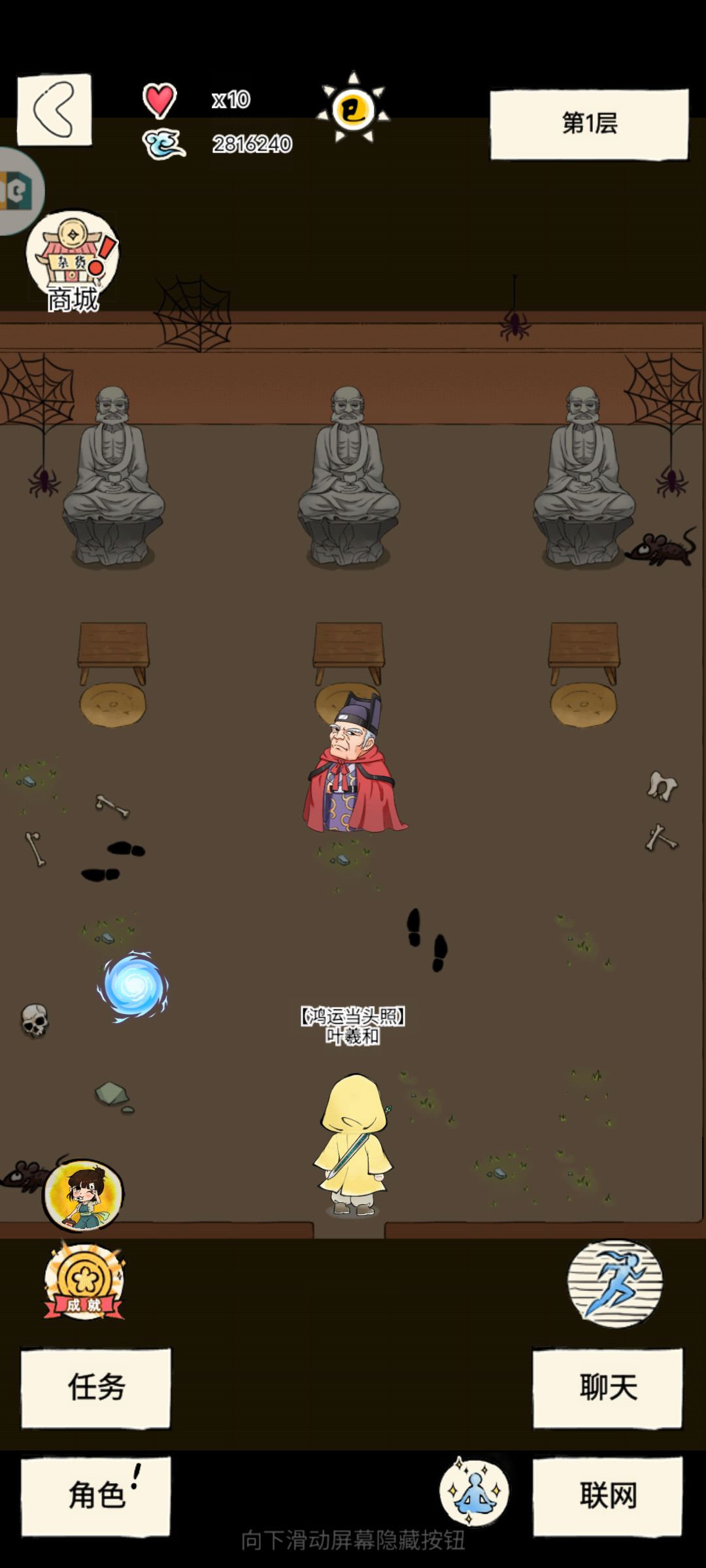Tap the sun icon showing 巳
This screenshot has height=1568, width=706.
[353, 108]
